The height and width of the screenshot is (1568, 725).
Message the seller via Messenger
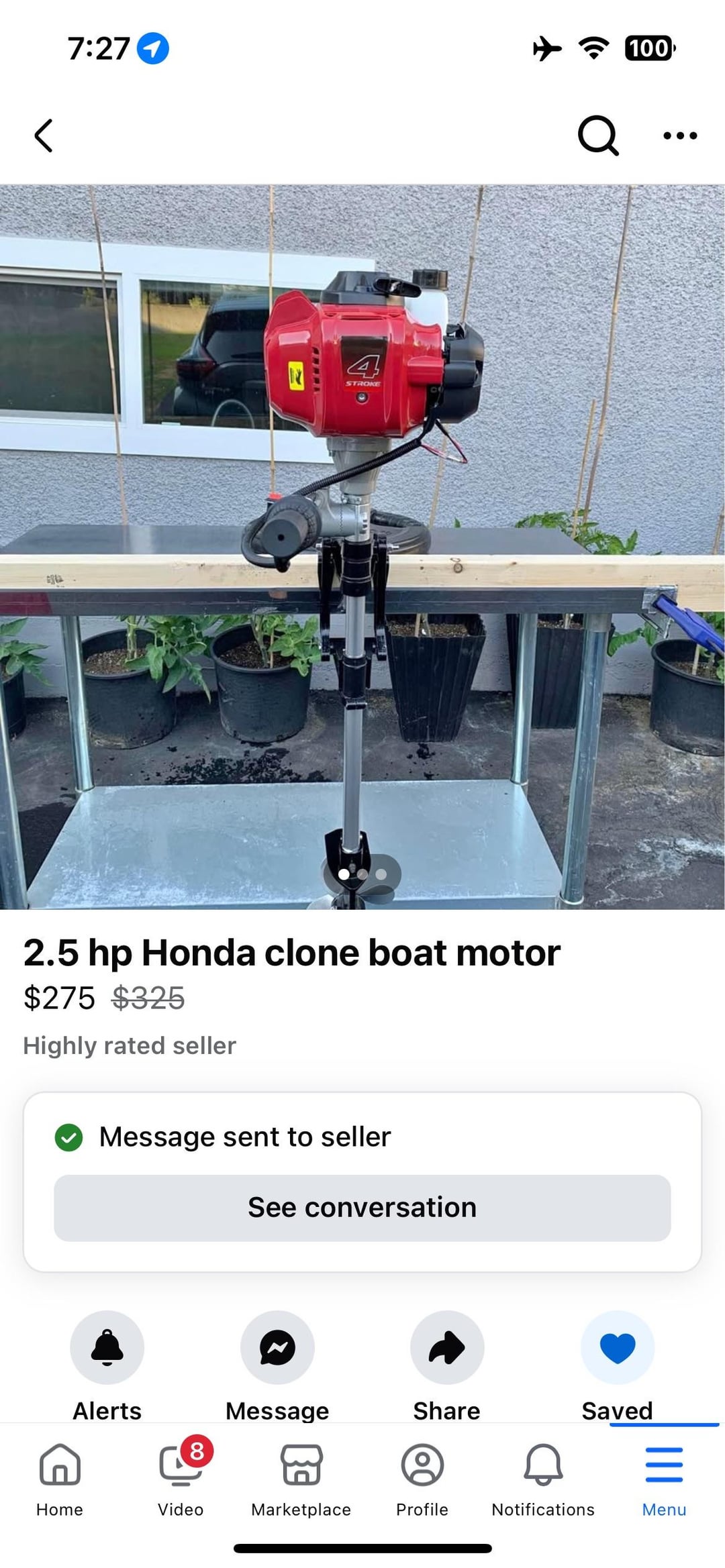point(277,1347)
